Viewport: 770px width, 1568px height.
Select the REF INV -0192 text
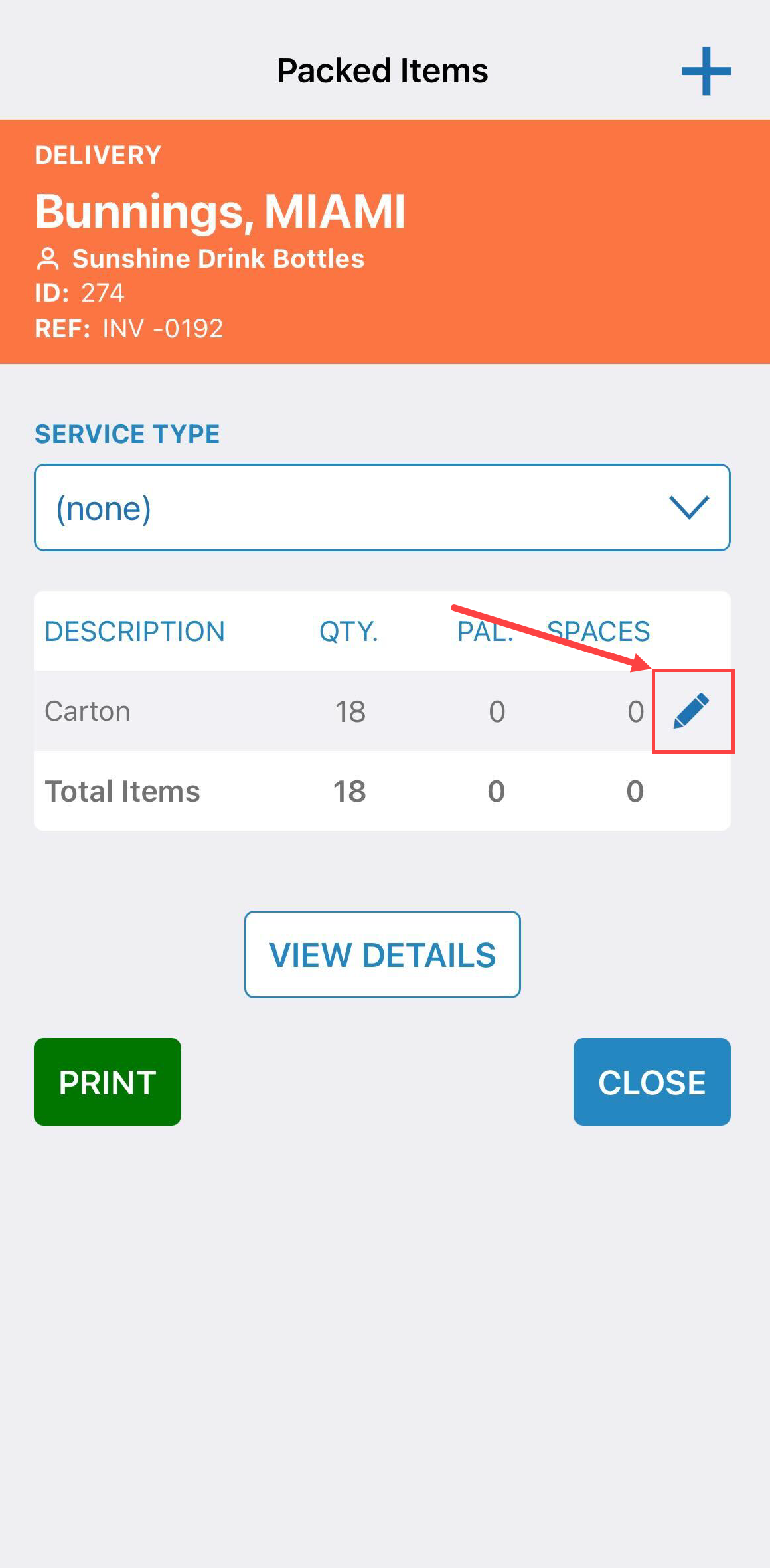(129, 328)
